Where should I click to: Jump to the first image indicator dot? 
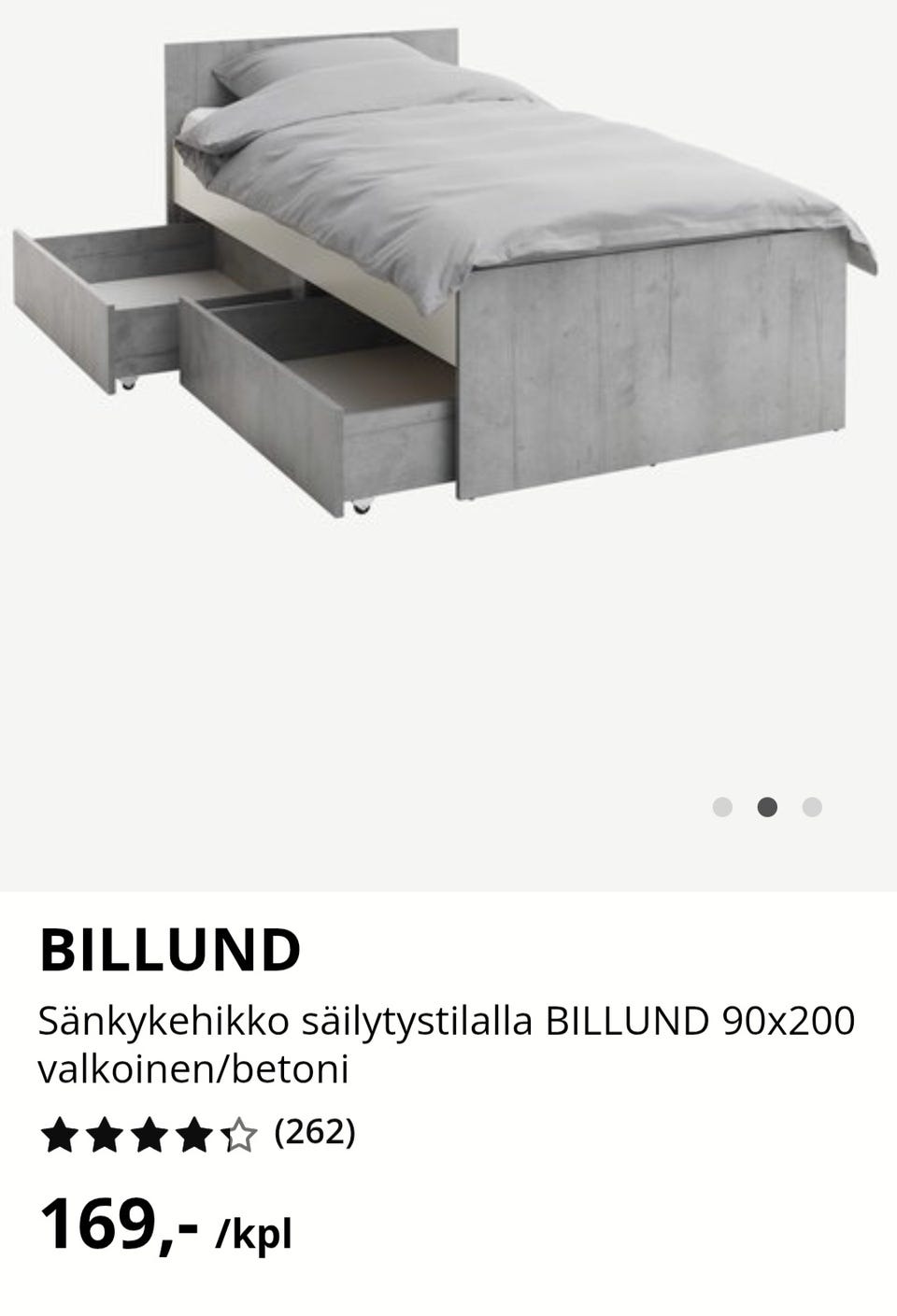pos(722,807)
